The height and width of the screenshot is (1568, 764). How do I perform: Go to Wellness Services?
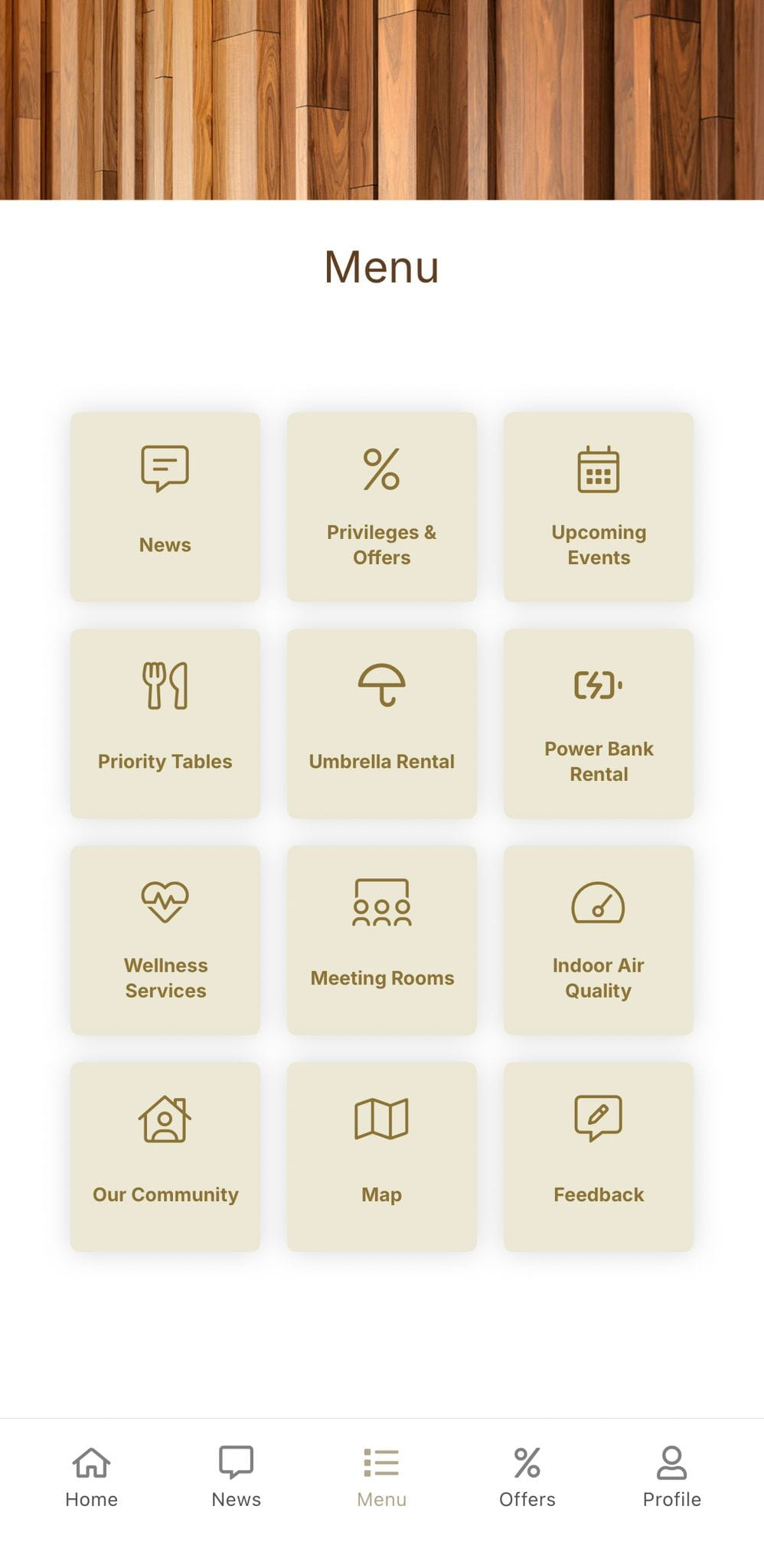[165, 940]
